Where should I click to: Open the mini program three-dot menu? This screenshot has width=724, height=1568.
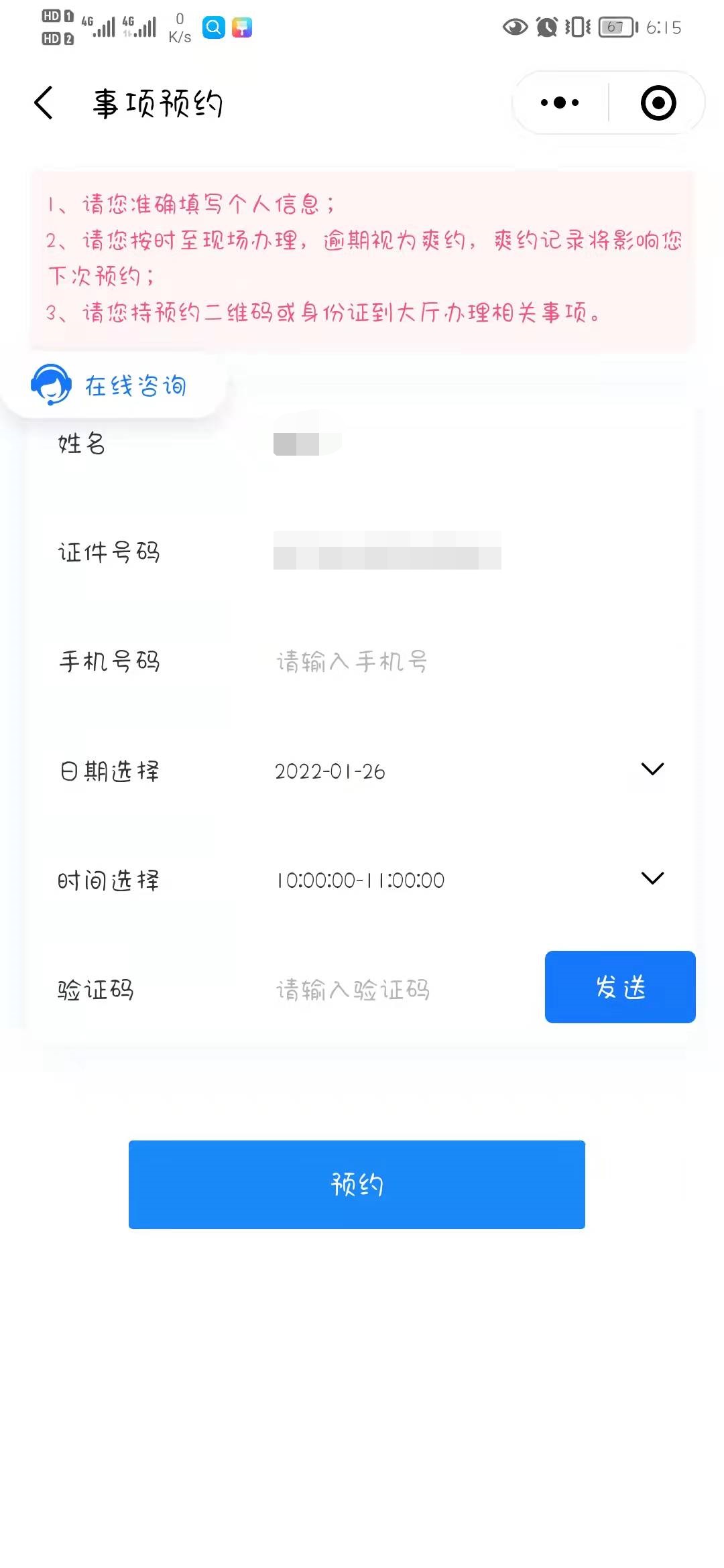point(560,103)
